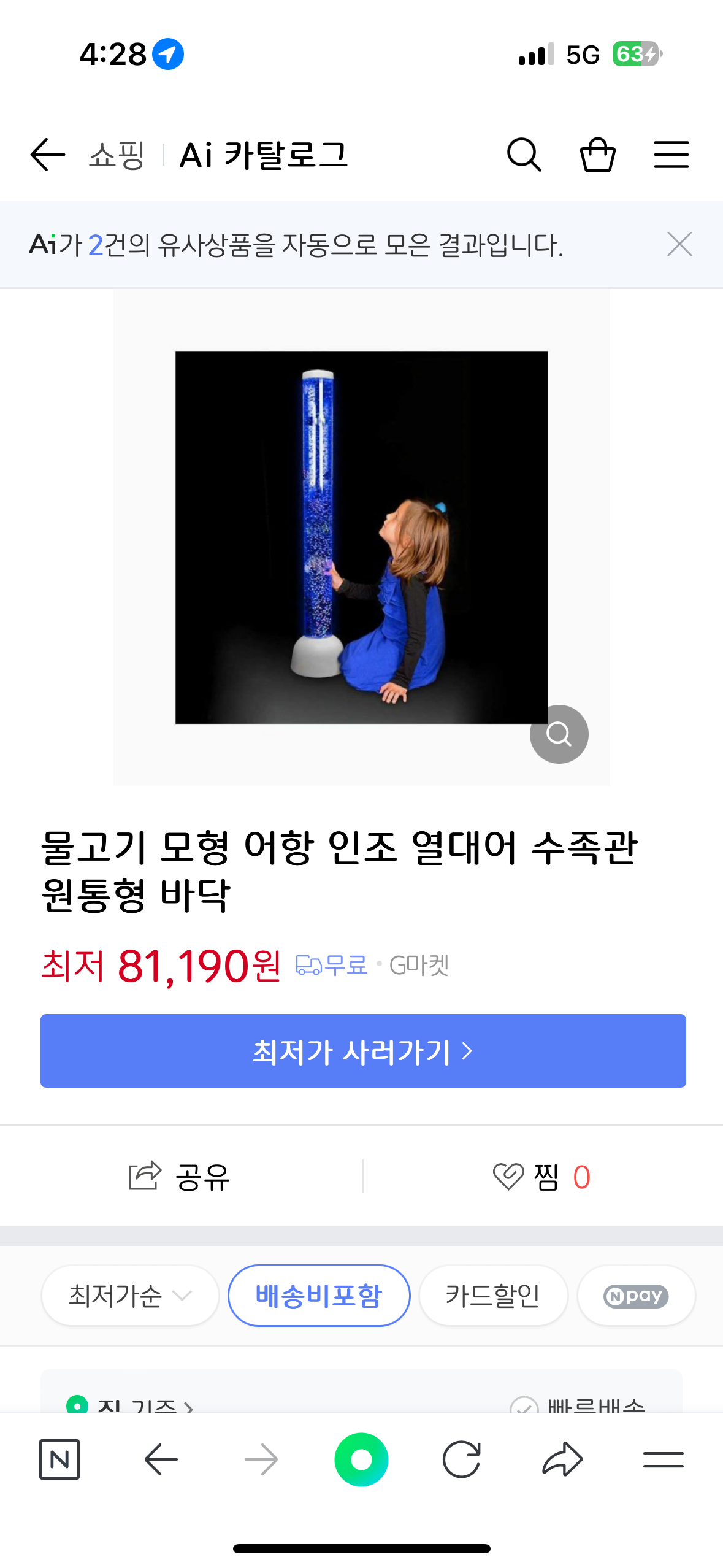The width and height of the screenshot is (723, 1568).
Task: Toggle the 배송비포함 filter chip
Action: point(319,1296)
